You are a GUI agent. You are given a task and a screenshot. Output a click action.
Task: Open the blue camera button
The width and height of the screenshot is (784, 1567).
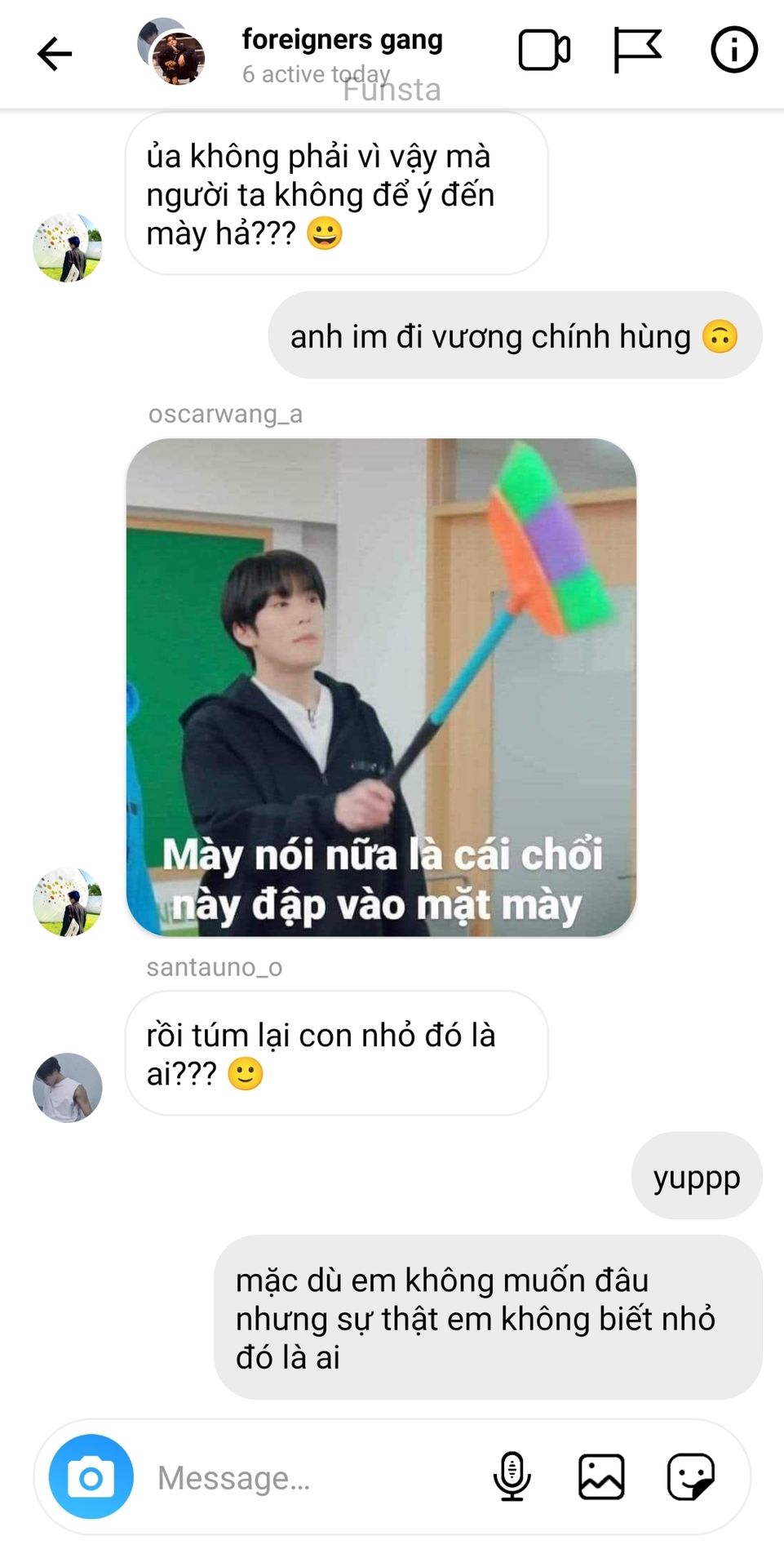(x=91, y=1476)
